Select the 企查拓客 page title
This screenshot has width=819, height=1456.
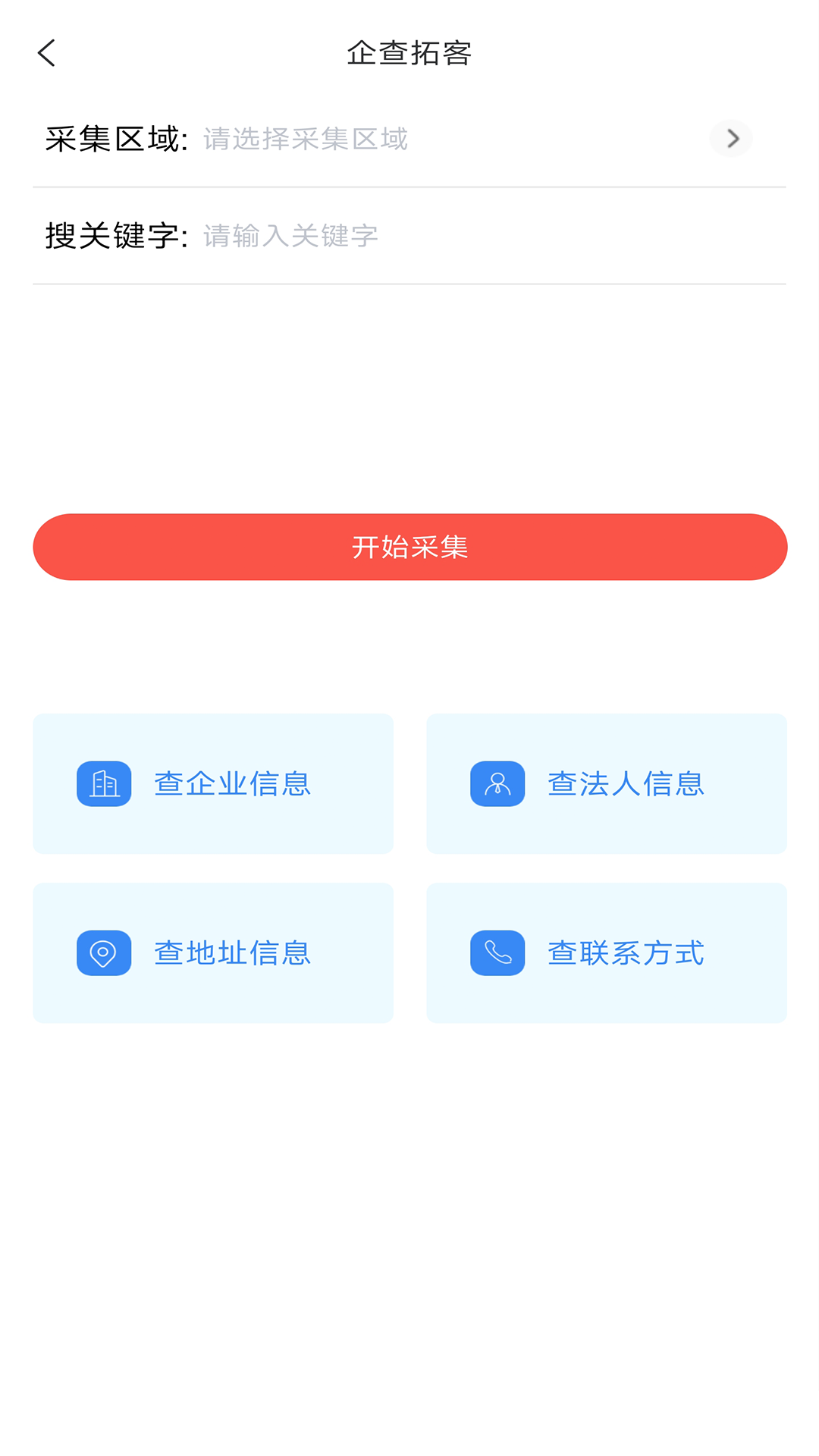(x=409, y=53)
